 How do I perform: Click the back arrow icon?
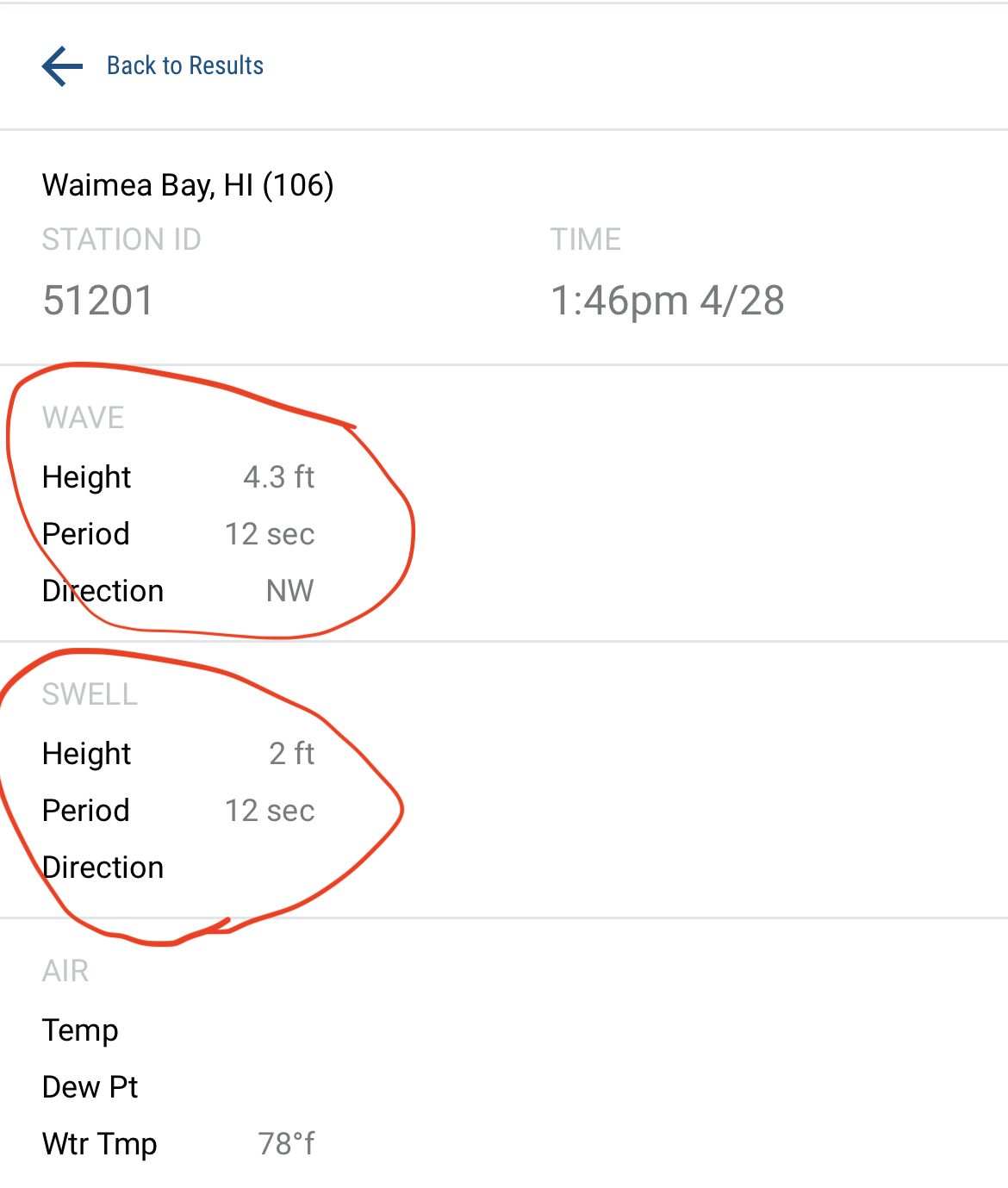click(58, 65)
